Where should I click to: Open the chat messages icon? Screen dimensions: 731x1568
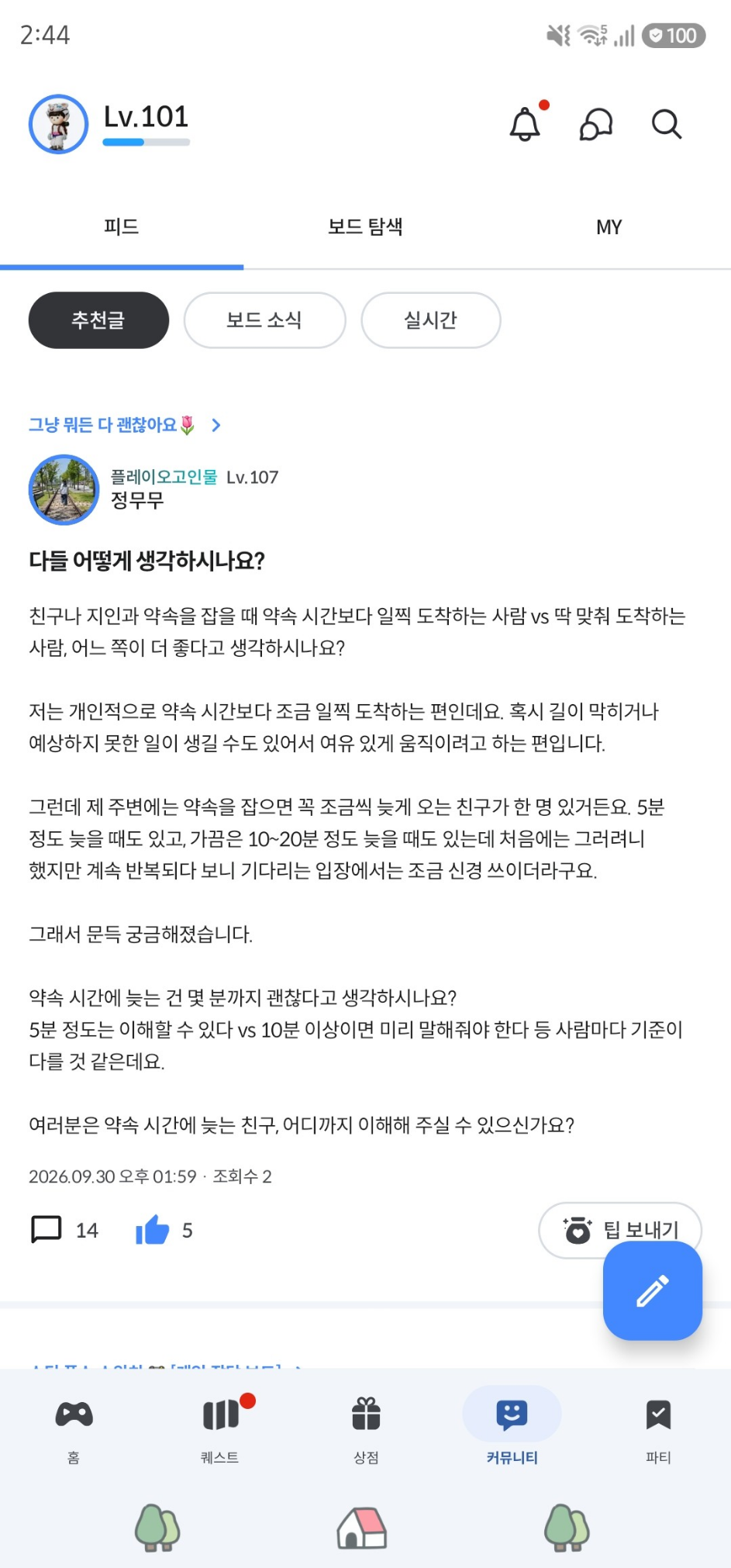[x=596, y=124]
